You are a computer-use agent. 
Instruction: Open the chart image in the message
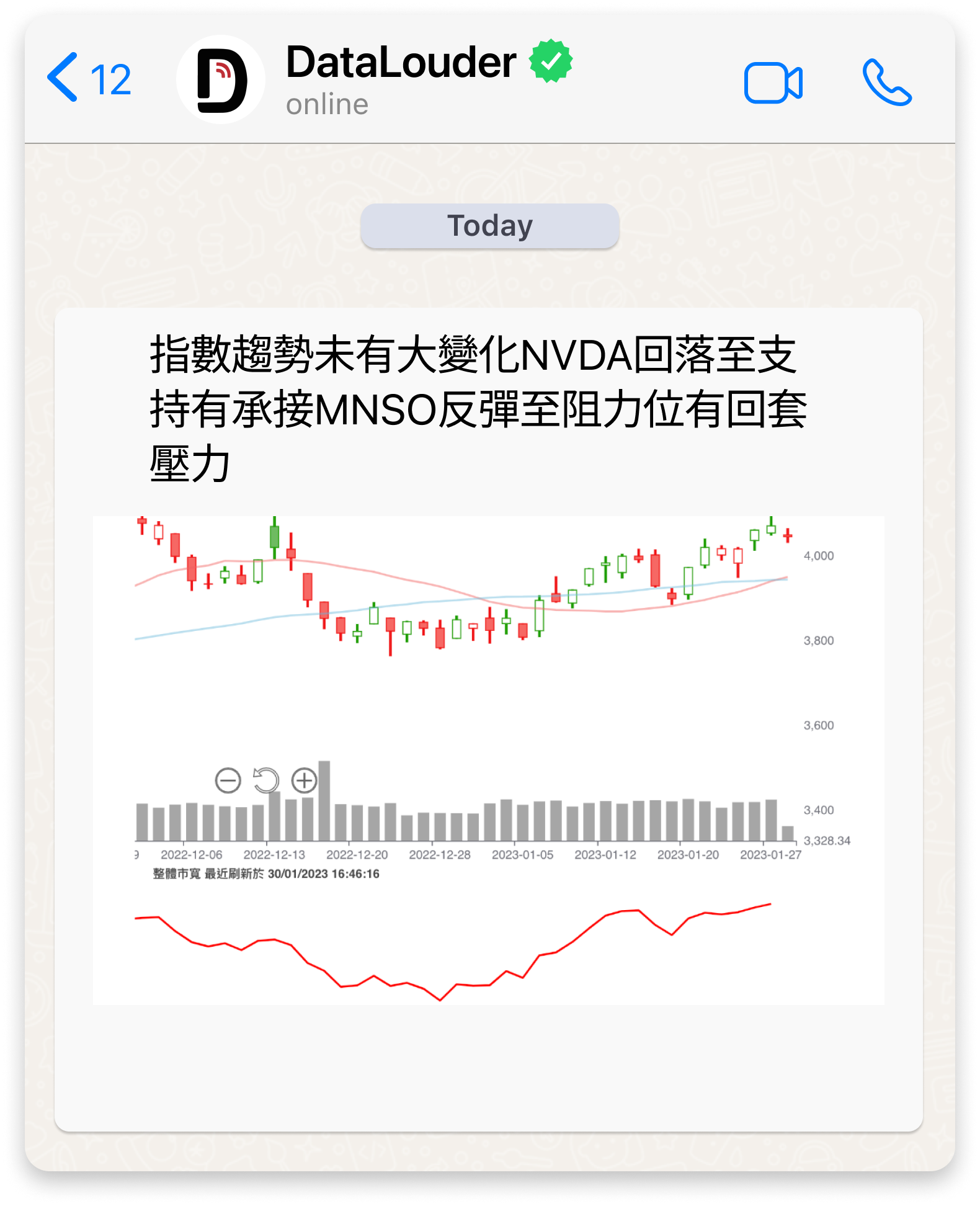tap(488, 759)
